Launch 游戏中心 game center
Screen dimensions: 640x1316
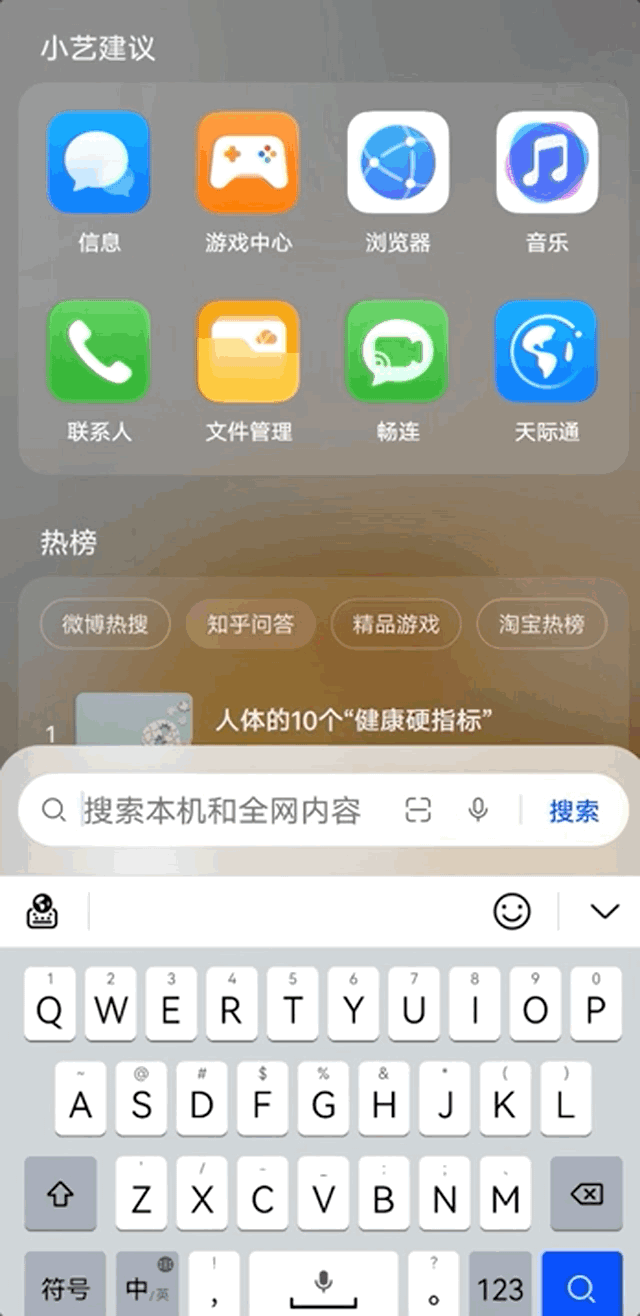248,163
